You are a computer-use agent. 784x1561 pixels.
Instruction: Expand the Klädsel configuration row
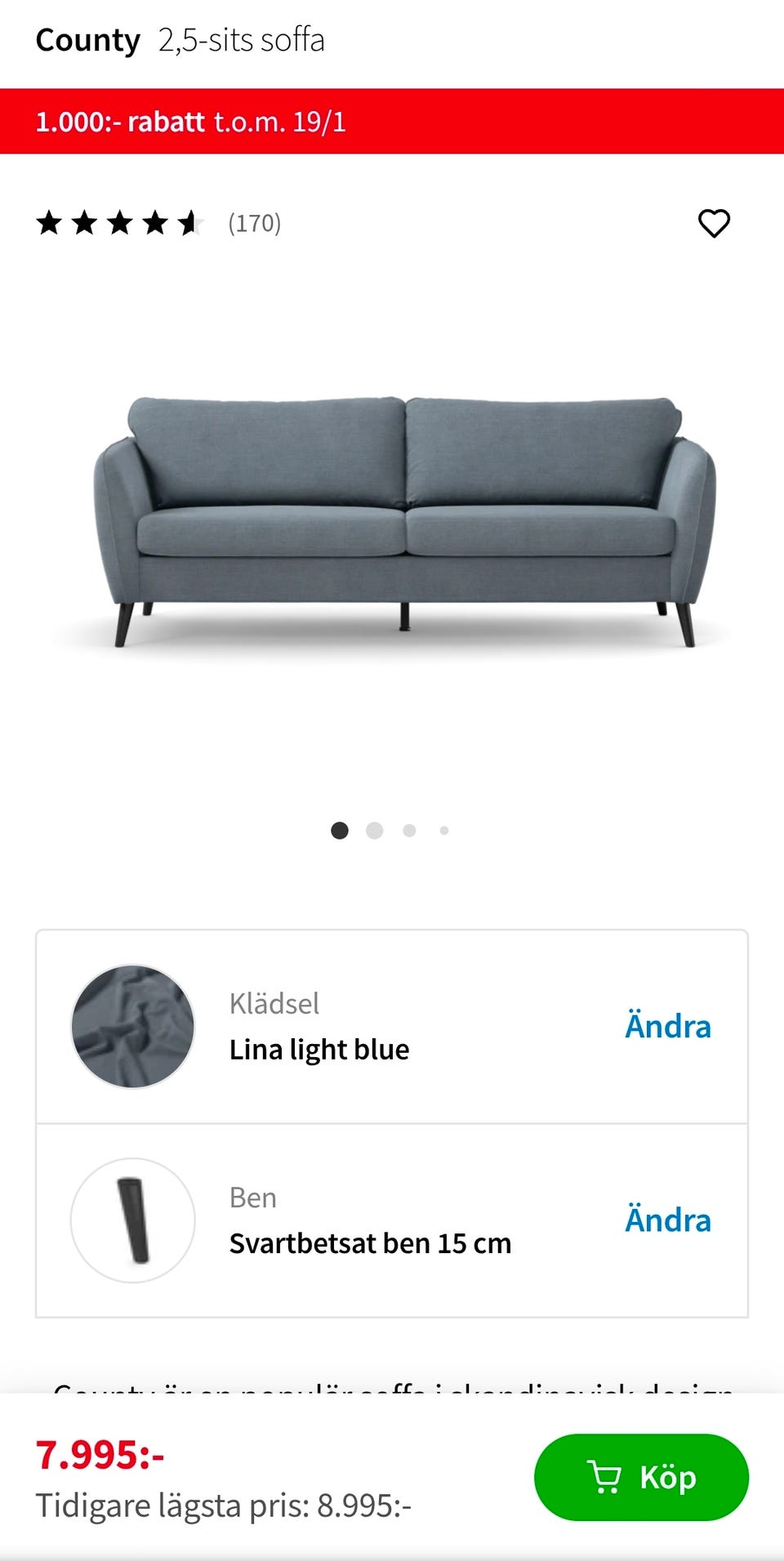point(392,1027)
